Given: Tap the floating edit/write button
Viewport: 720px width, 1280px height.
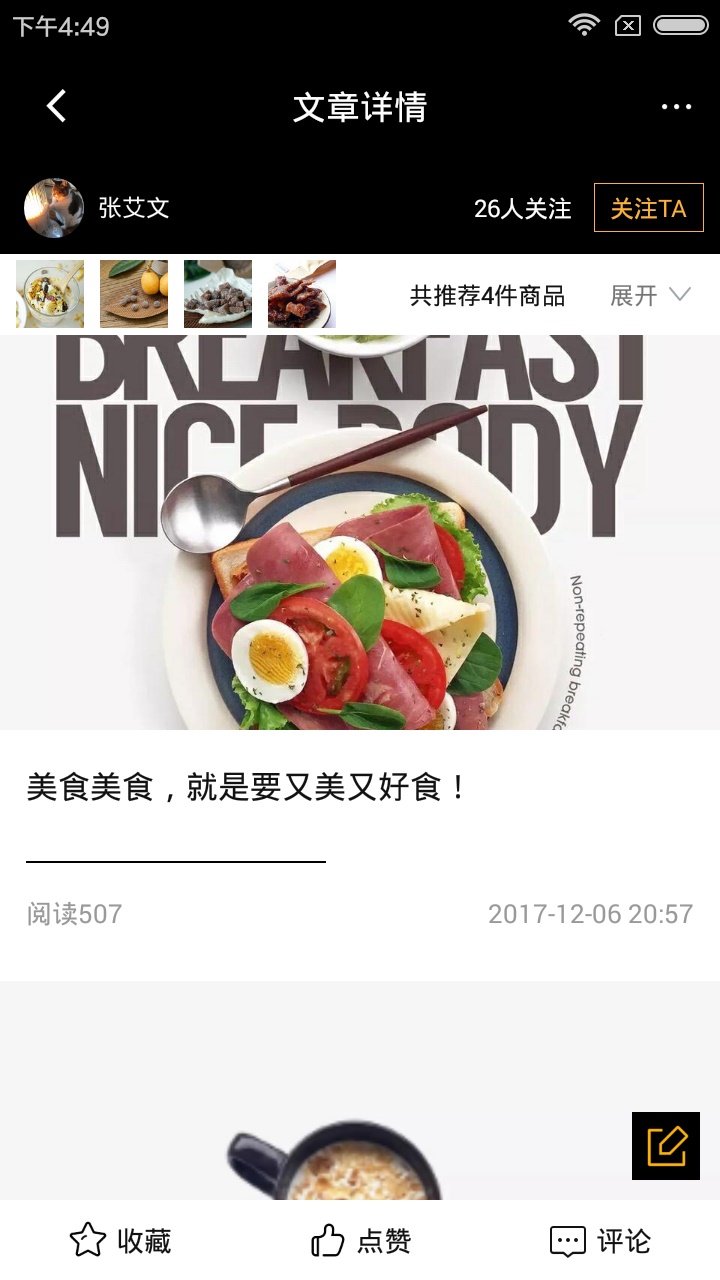Looking at the screenshot, I should [666, 1146].
